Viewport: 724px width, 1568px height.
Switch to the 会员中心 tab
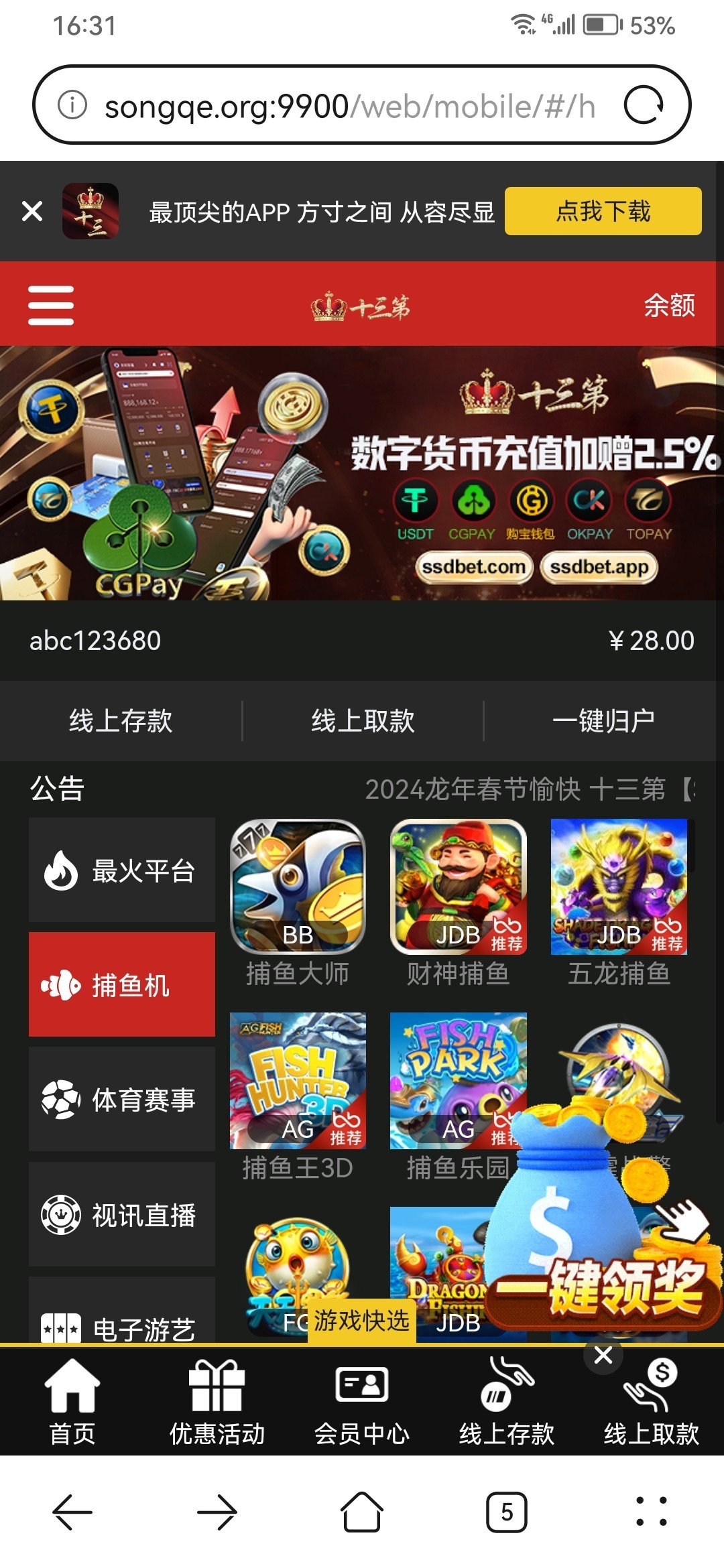362,1402
